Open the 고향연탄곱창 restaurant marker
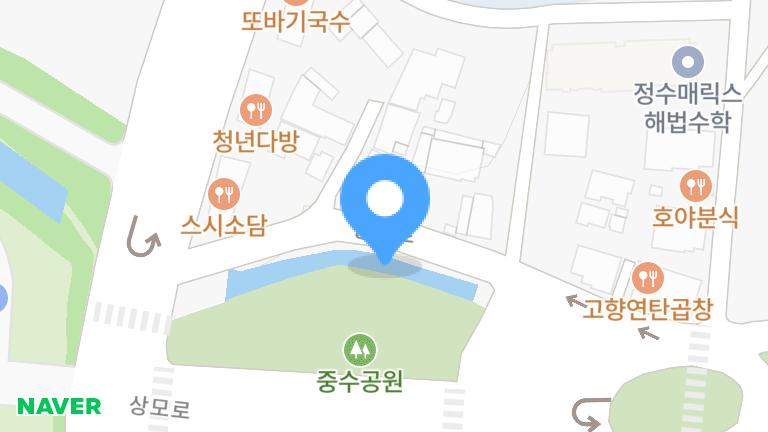This screenshot has width=768, height=432. [x=649, y=276]
